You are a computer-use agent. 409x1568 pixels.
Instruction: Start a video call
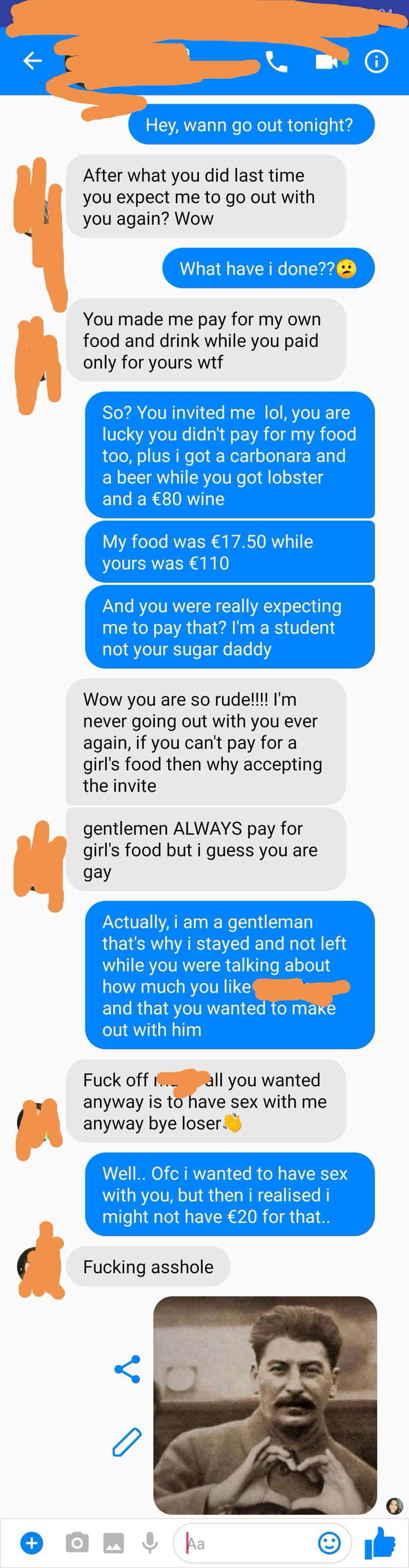pyautogui.click(x=327, y=61)
